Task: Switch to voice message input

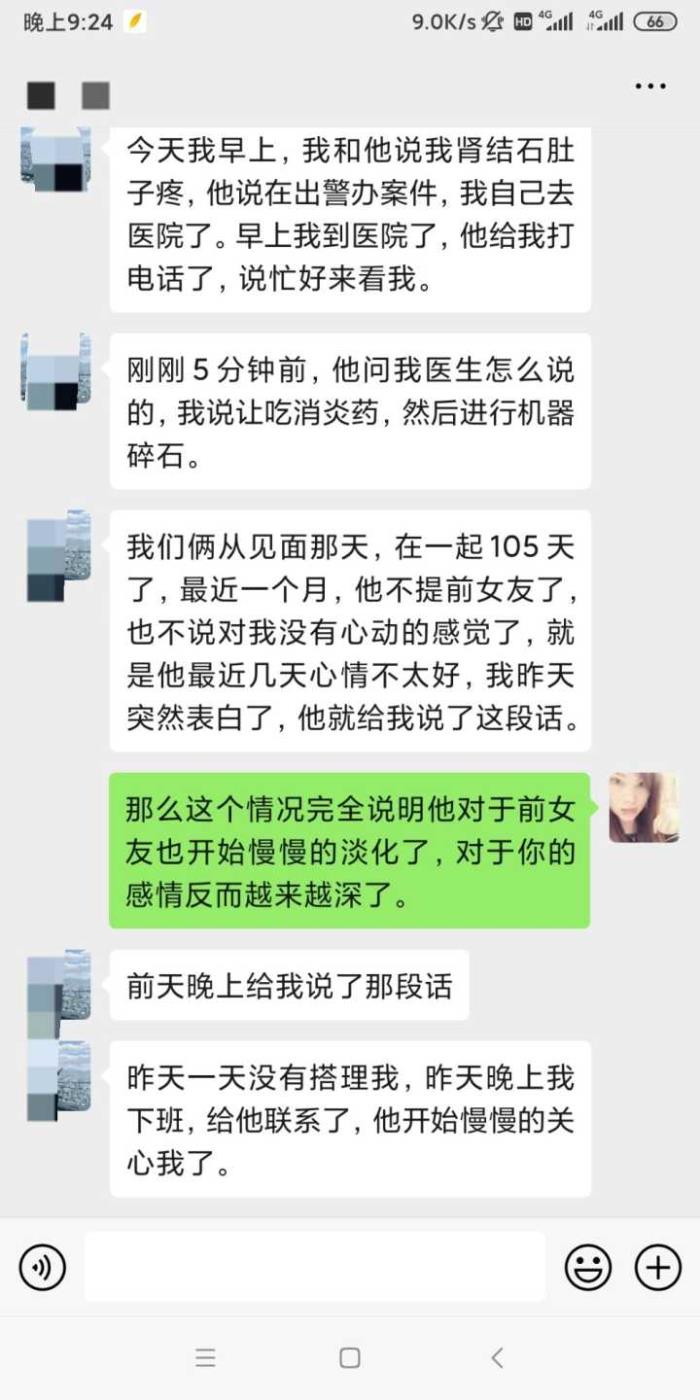Action: coord(42,1267)
